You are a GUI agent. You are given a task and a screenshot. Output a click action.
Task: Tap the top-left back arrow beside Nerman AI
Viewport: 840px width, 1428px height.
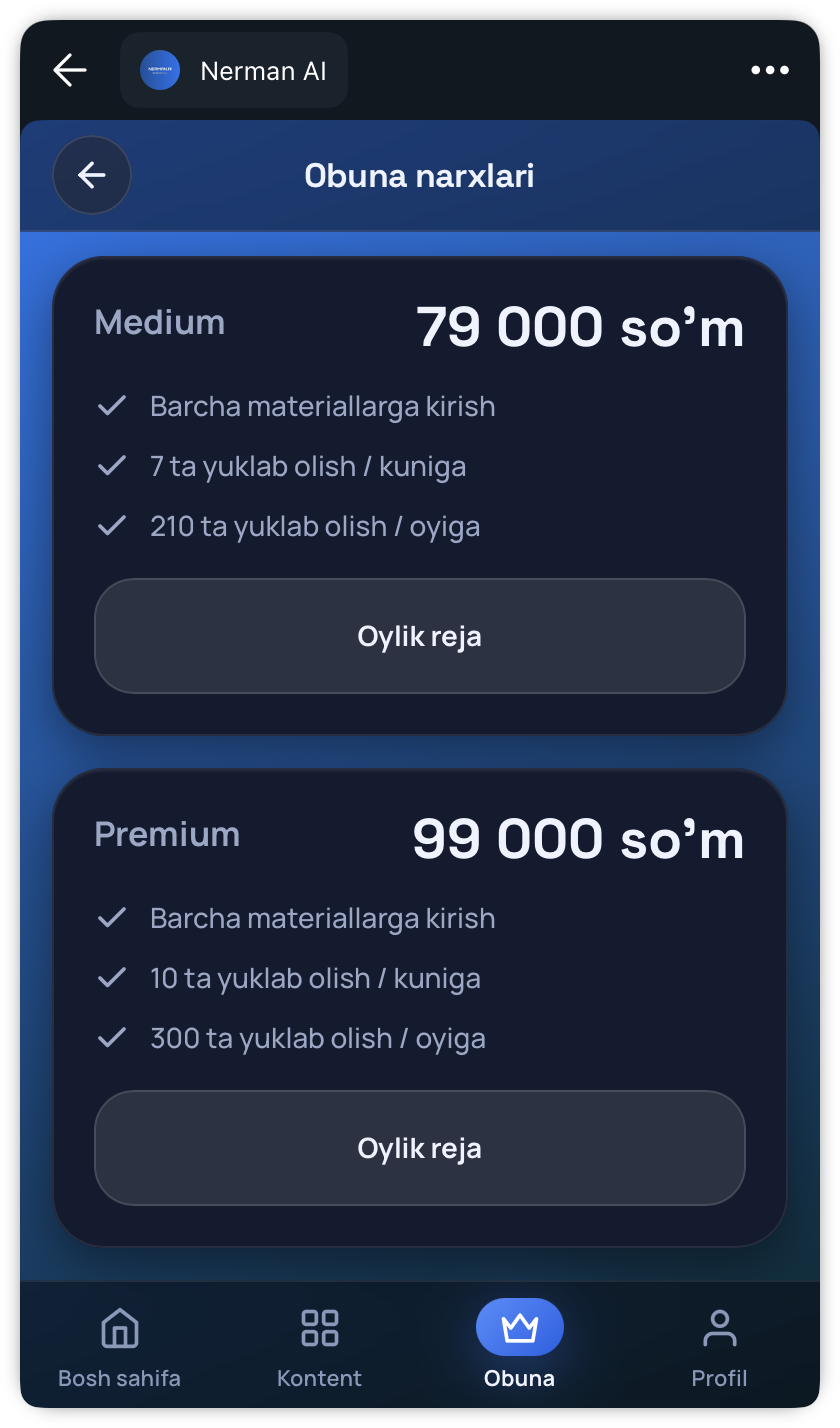pos(70,70)
